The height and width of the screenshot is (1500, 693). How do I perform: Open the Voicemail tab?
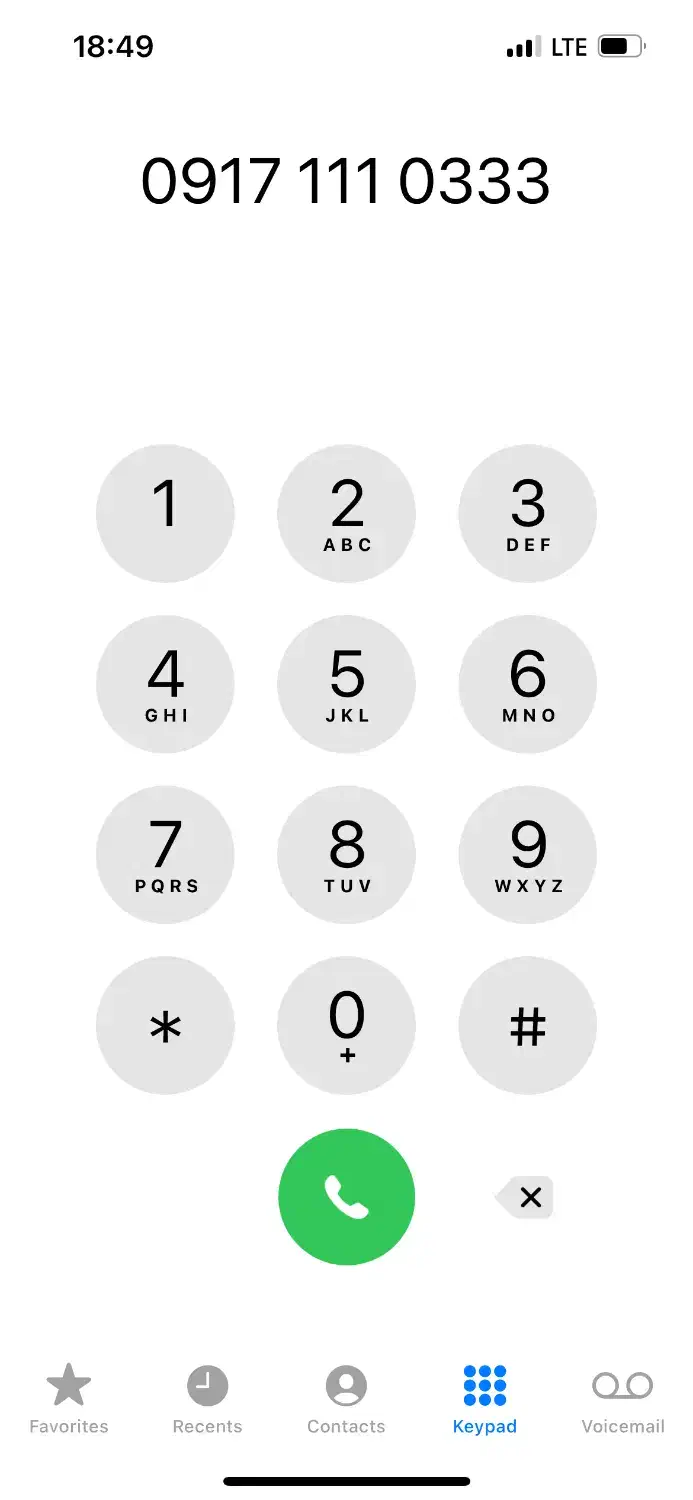click(x=623, y=1398)
